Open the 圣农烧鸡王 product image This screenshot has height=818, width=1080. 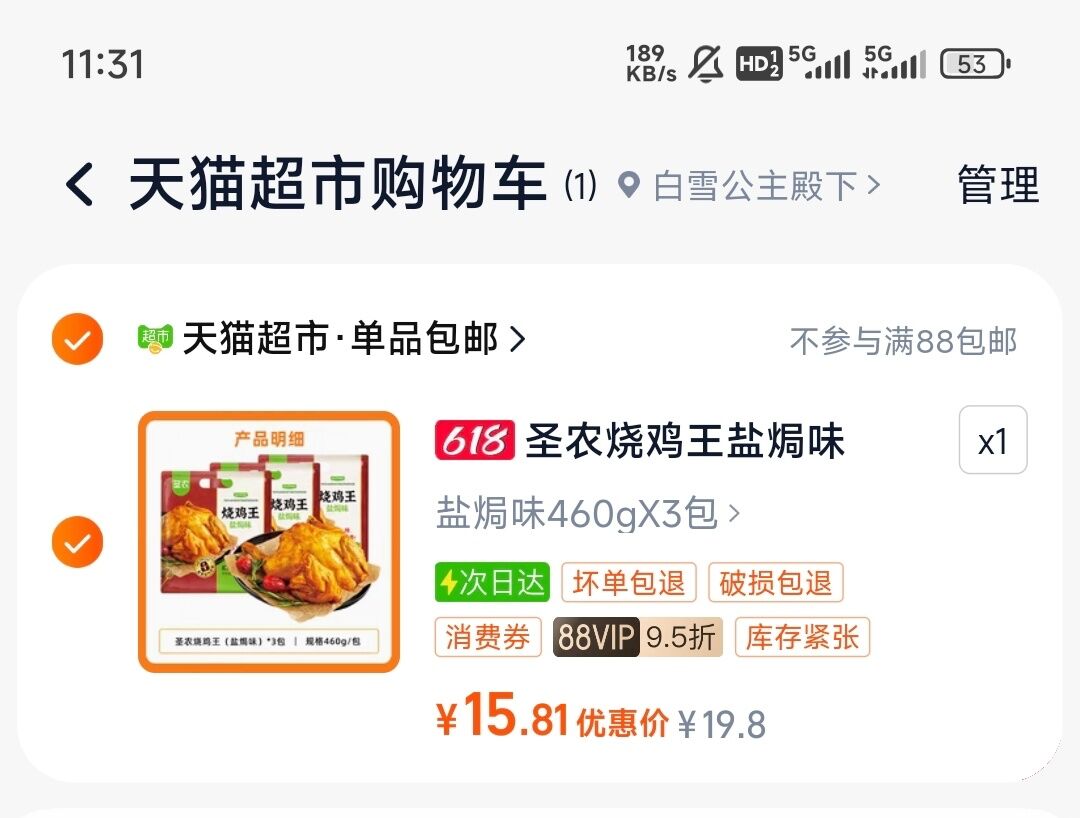(x=269, y=541)
